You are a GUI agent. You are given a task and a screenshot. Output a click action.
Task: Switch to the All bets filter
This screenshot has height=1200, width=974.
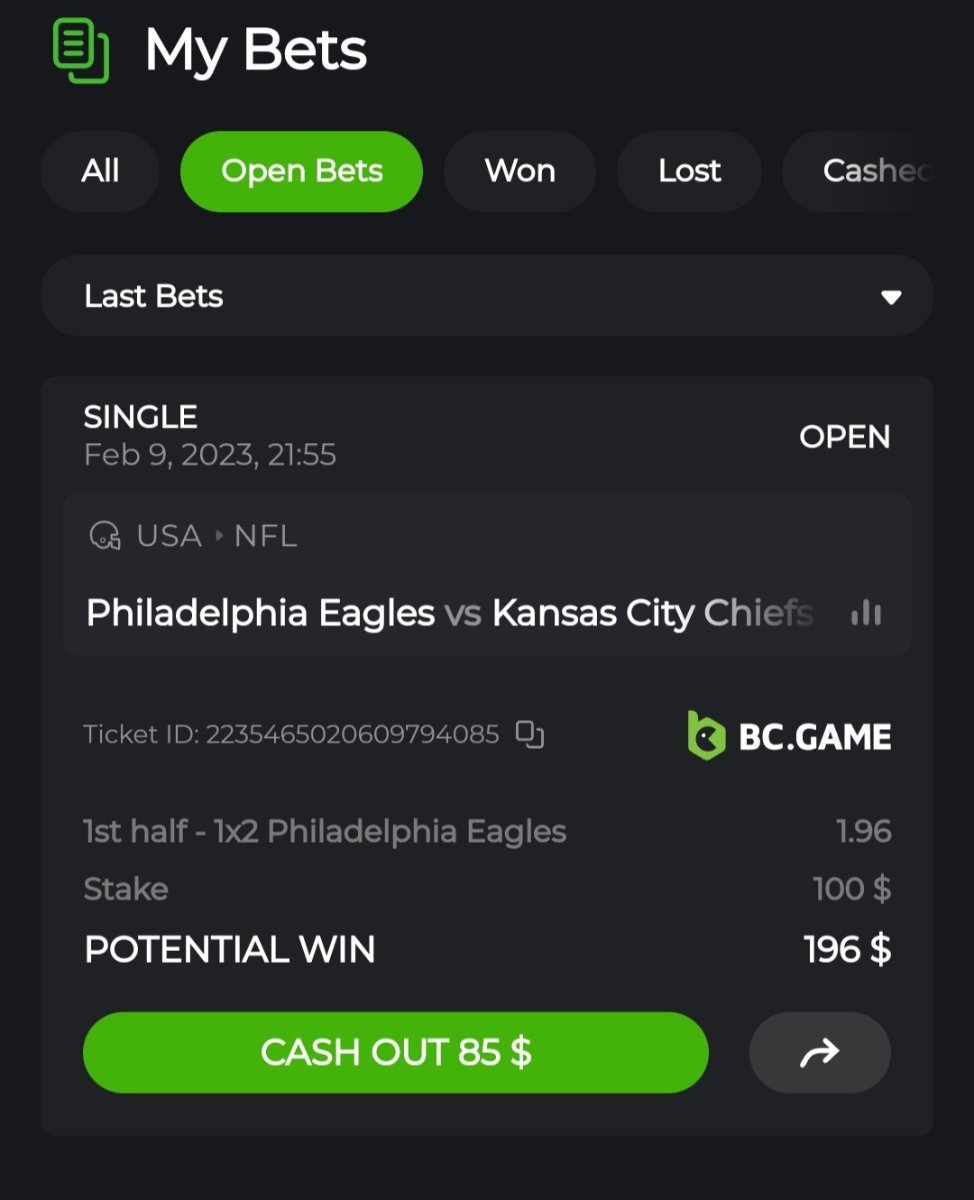(x=100, y=171)
